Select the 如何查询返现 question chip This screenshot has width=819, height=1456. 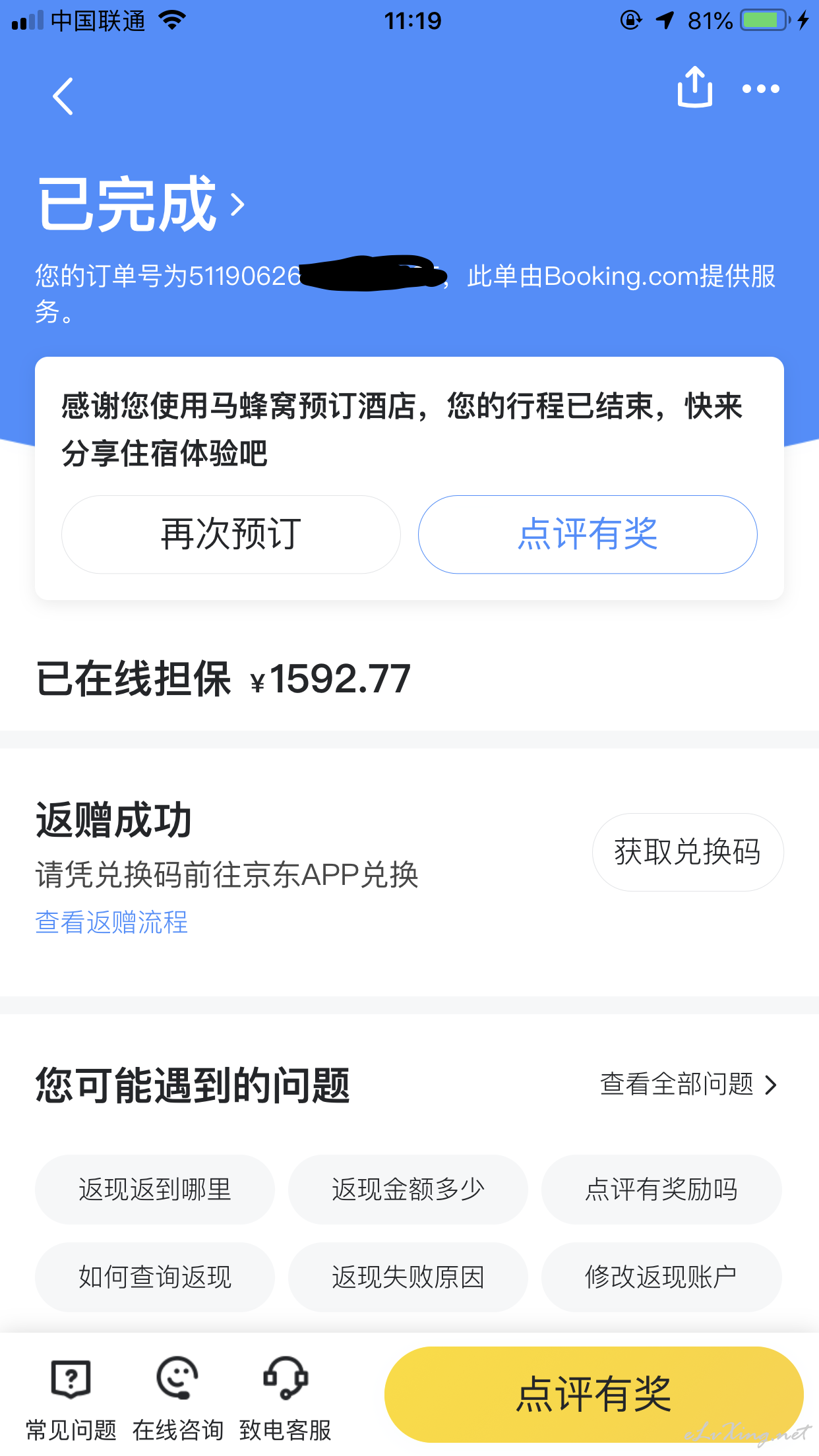tap(155, 1277)
